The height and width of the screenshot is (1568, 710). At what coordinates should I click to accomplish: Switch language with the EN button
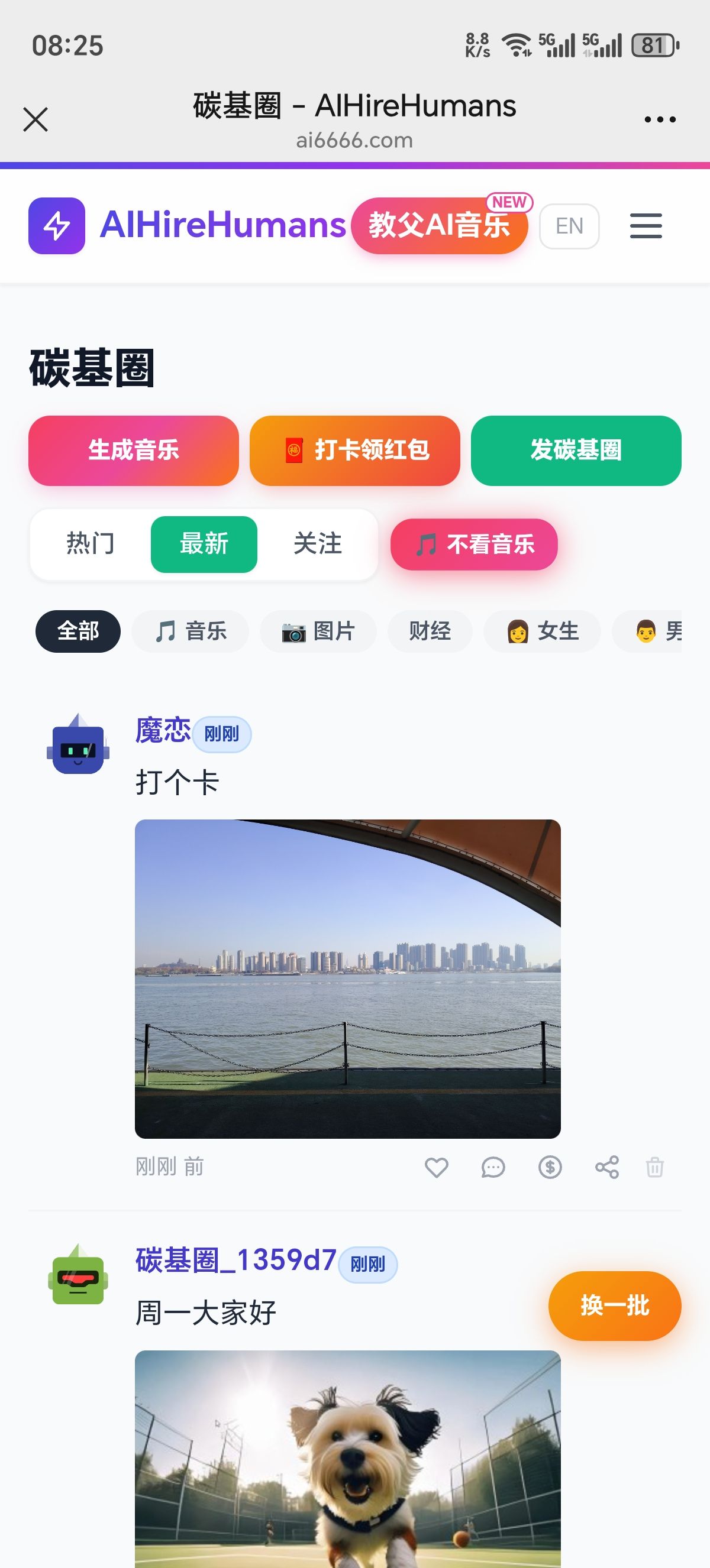click(569, 226)
